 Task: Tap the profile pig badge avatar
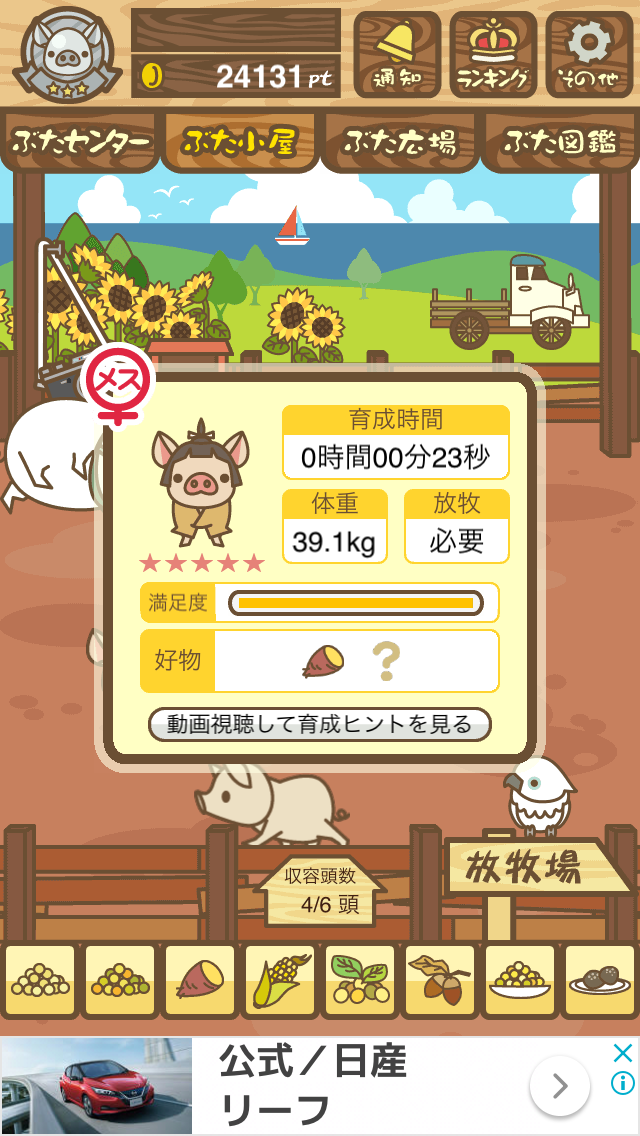point(66,54)
